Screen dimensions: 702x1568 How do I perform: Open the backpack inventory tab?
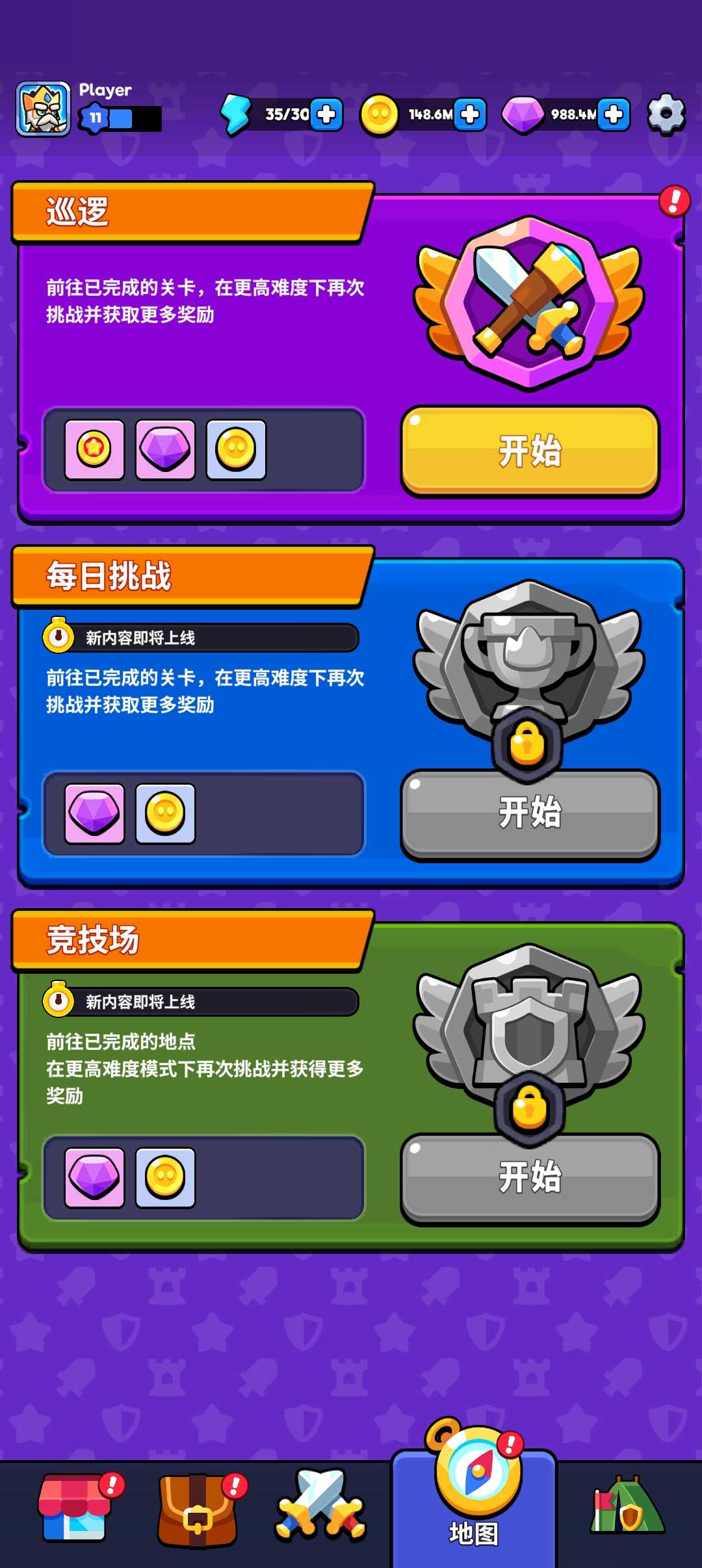(197, 1511)
